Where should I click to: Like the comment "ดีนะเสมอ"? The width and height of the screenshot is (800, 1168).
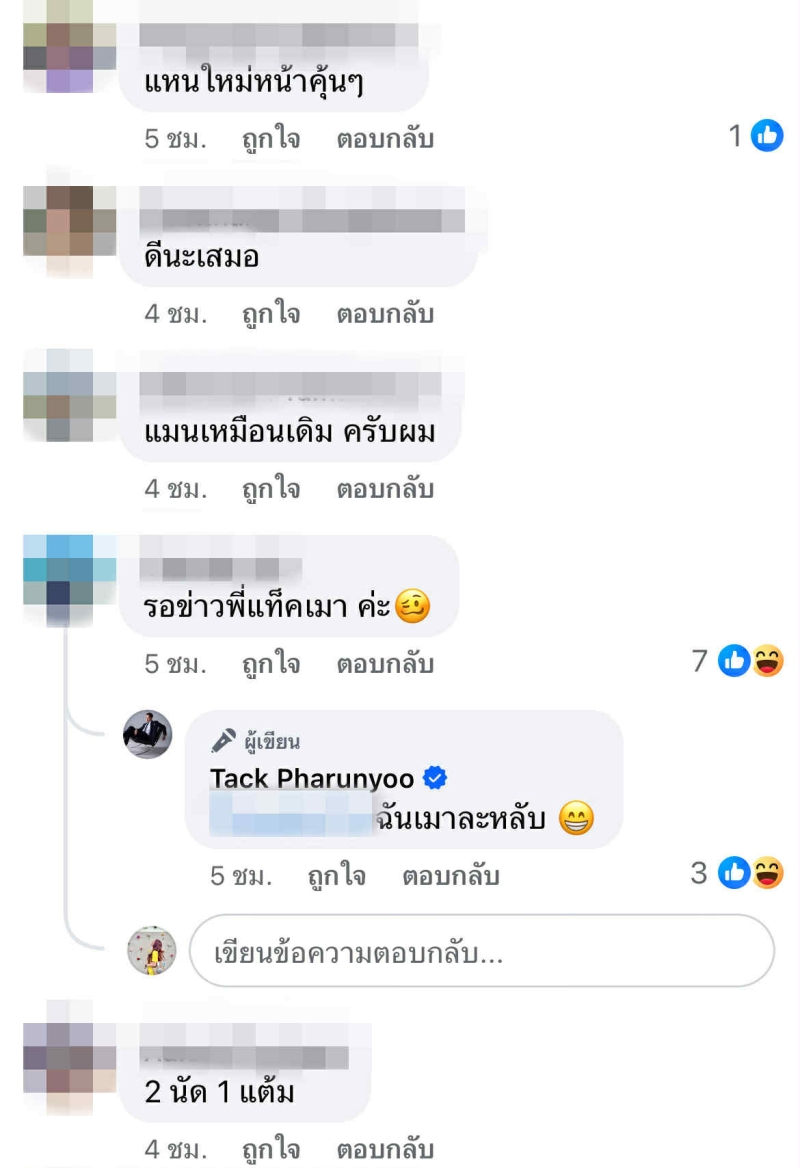[270, 314]
